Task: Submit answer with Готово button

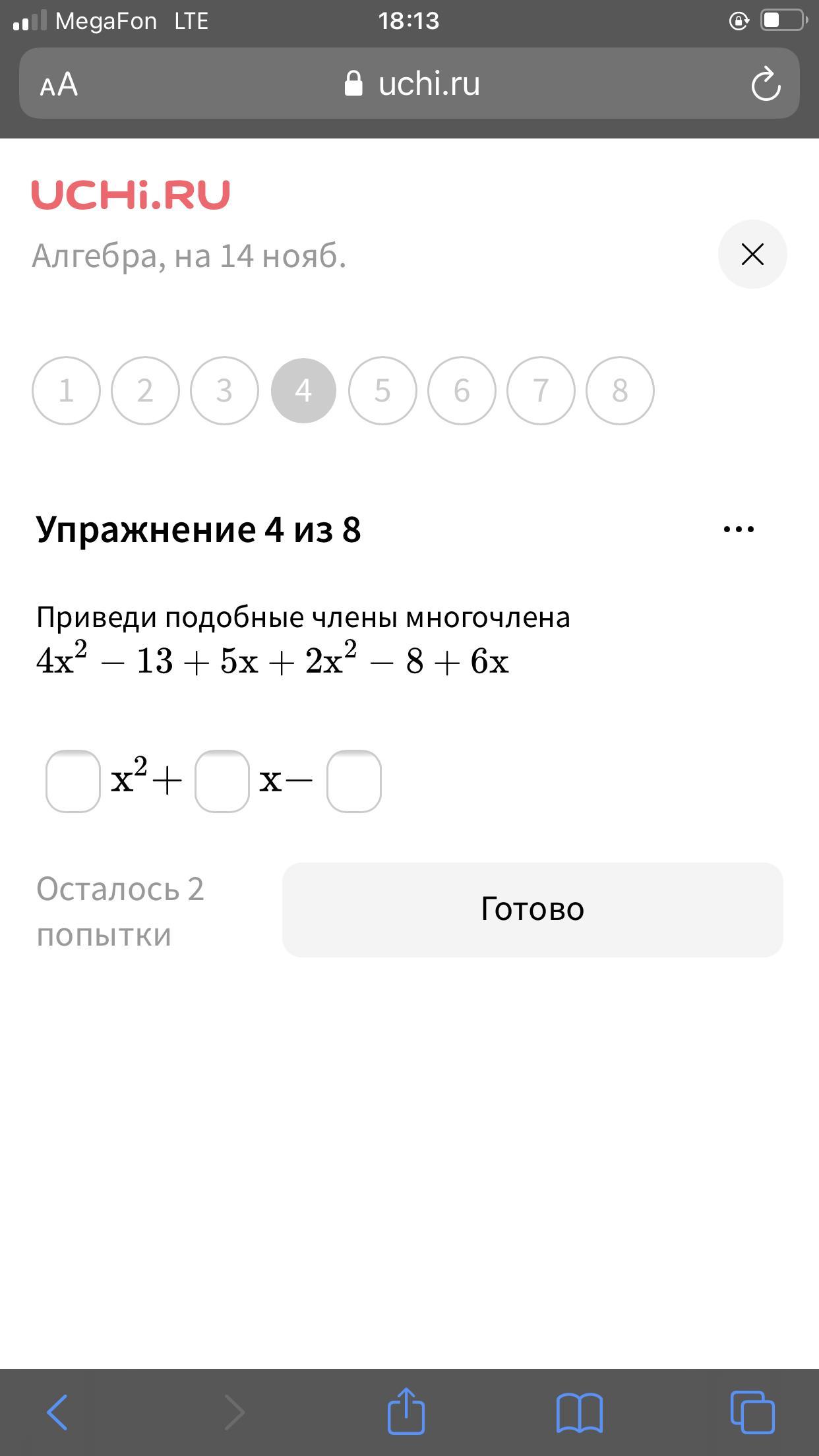Action: coord(532,909)
